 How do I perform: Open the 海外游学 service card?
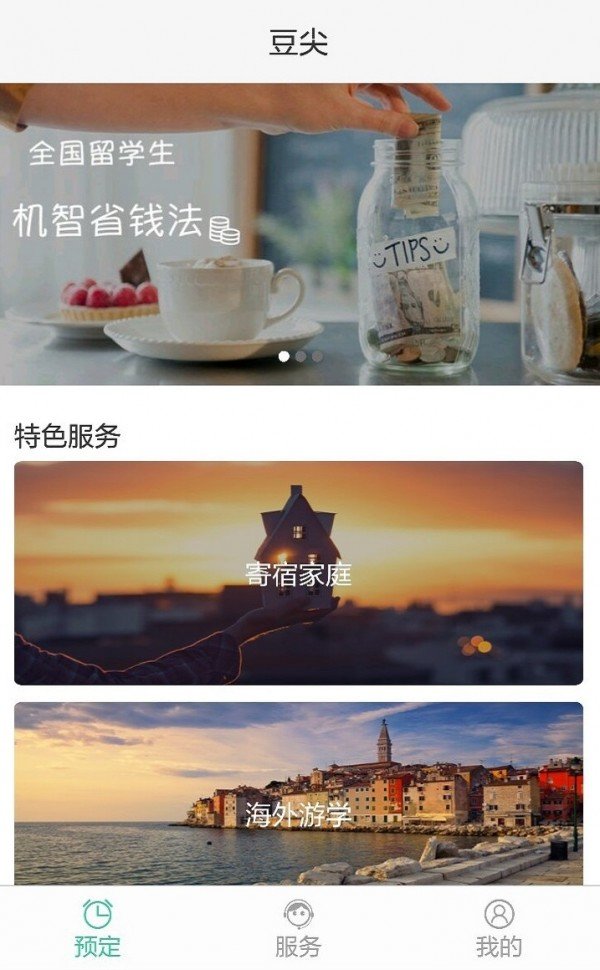[x=298, y=795]
